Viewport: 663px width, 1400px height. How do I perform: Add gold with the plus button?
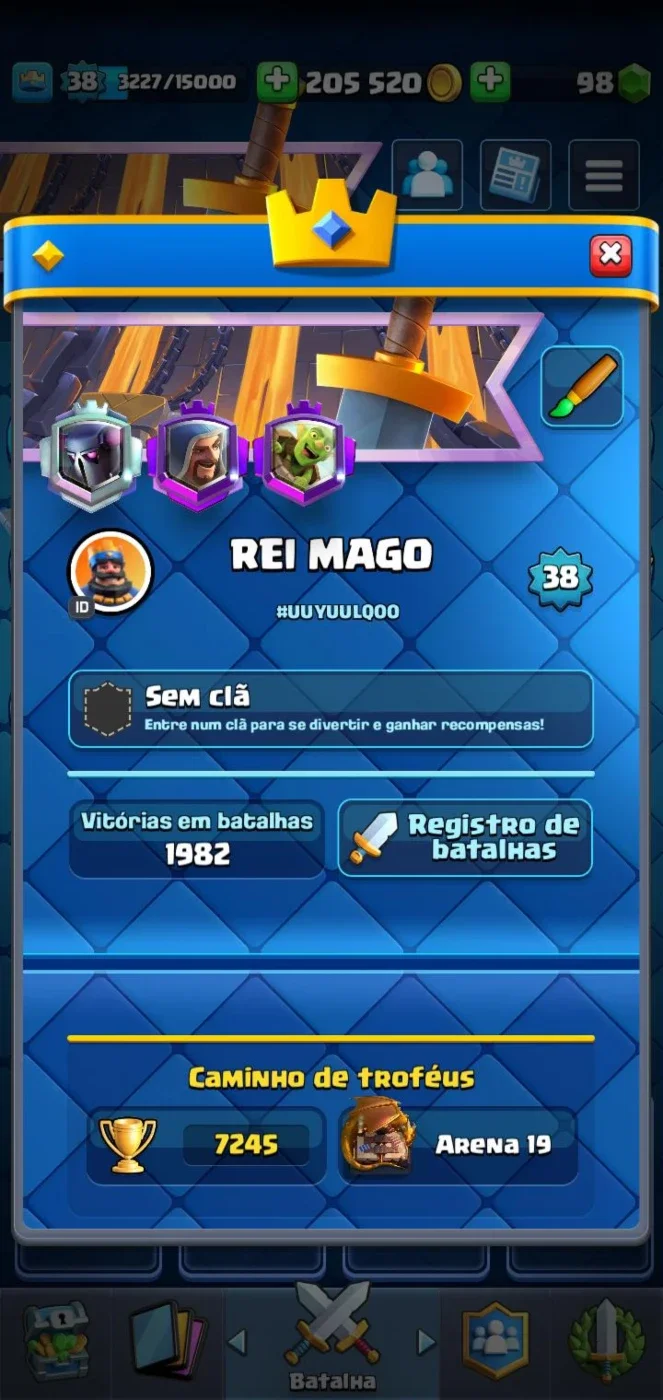277,82
